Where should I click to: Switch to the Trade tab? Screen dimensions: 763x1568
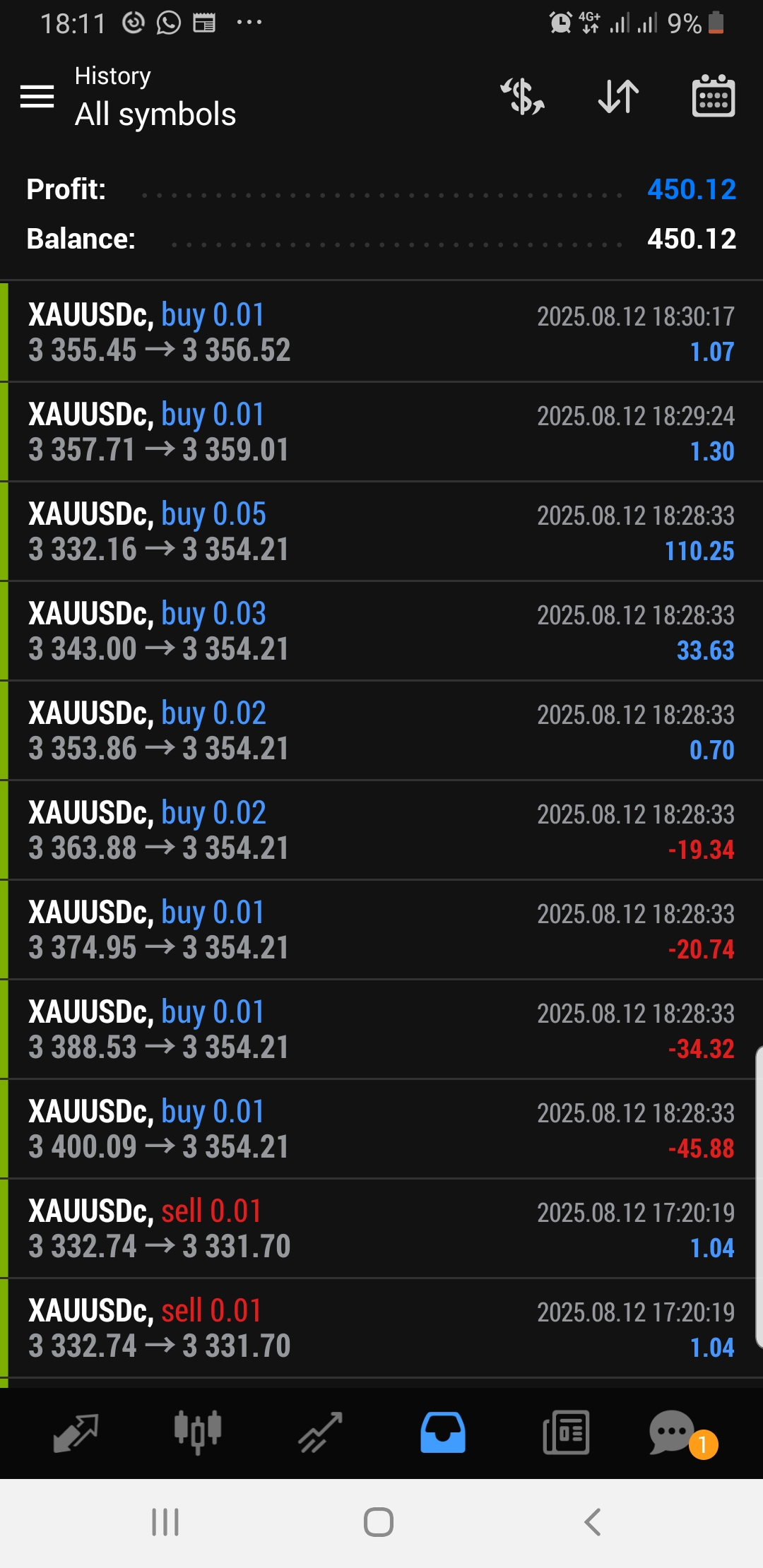[x=320, y=1432]
